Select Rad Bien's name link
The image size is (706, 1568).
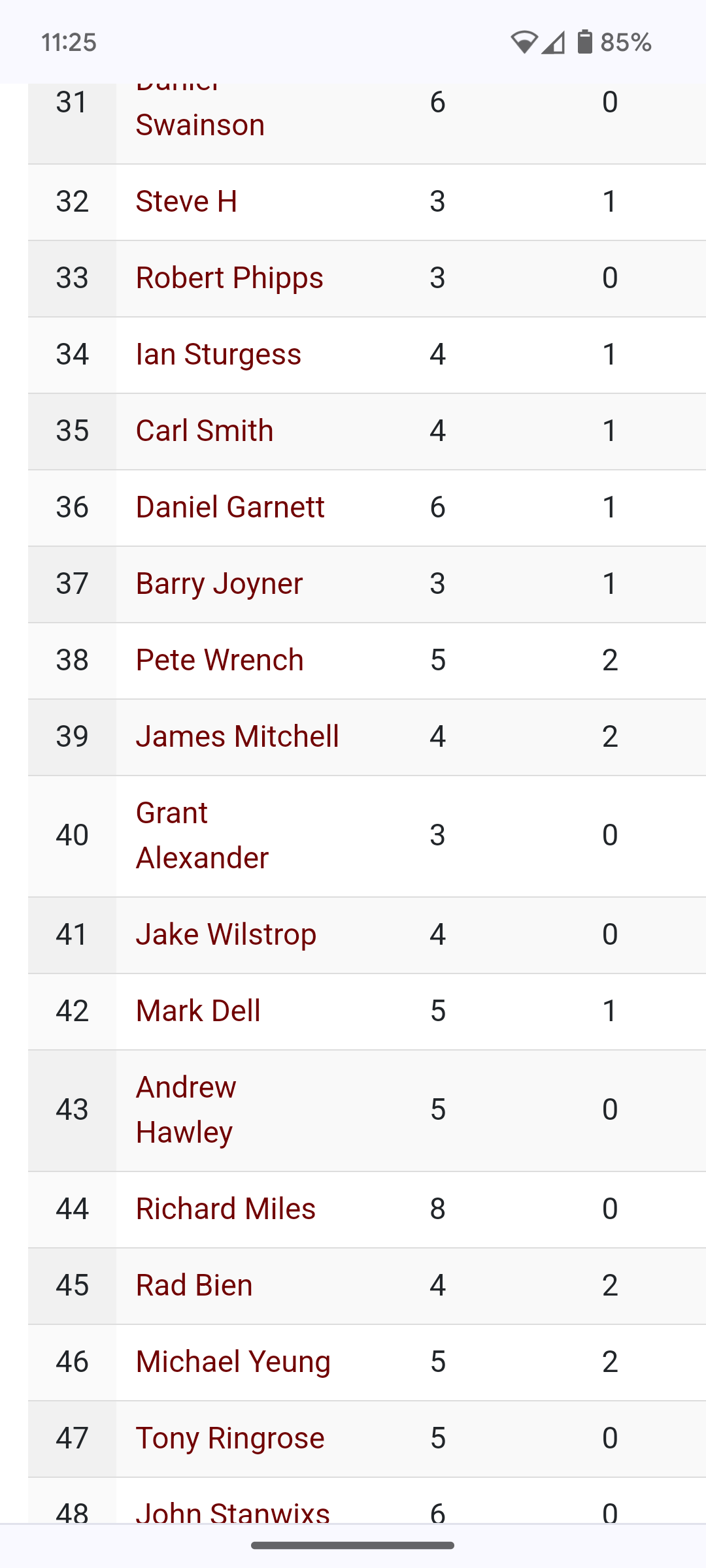point(194,1285)
